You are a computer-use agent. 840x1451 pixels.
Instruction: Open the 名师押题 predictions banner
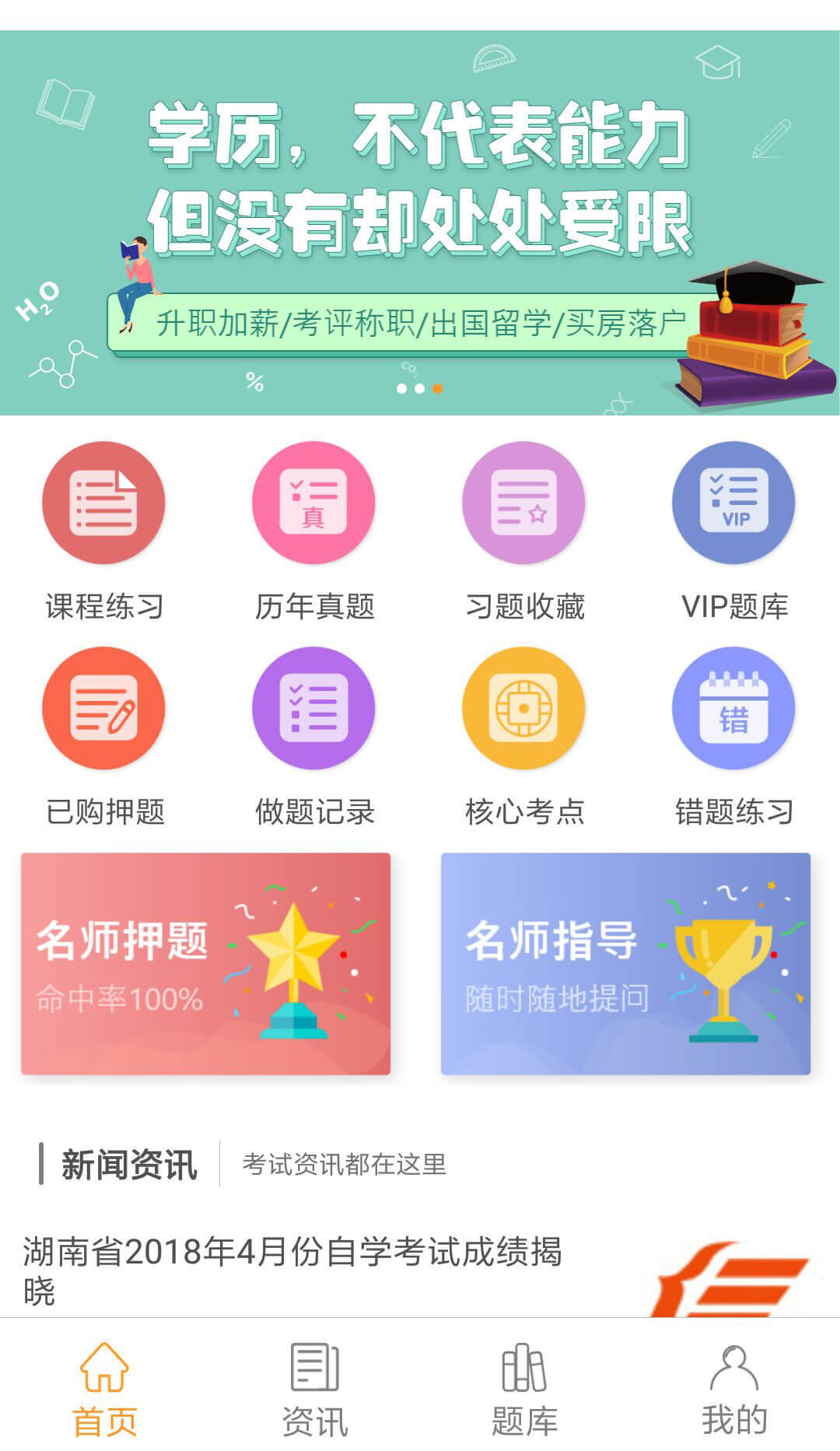(x=207, y=965)
